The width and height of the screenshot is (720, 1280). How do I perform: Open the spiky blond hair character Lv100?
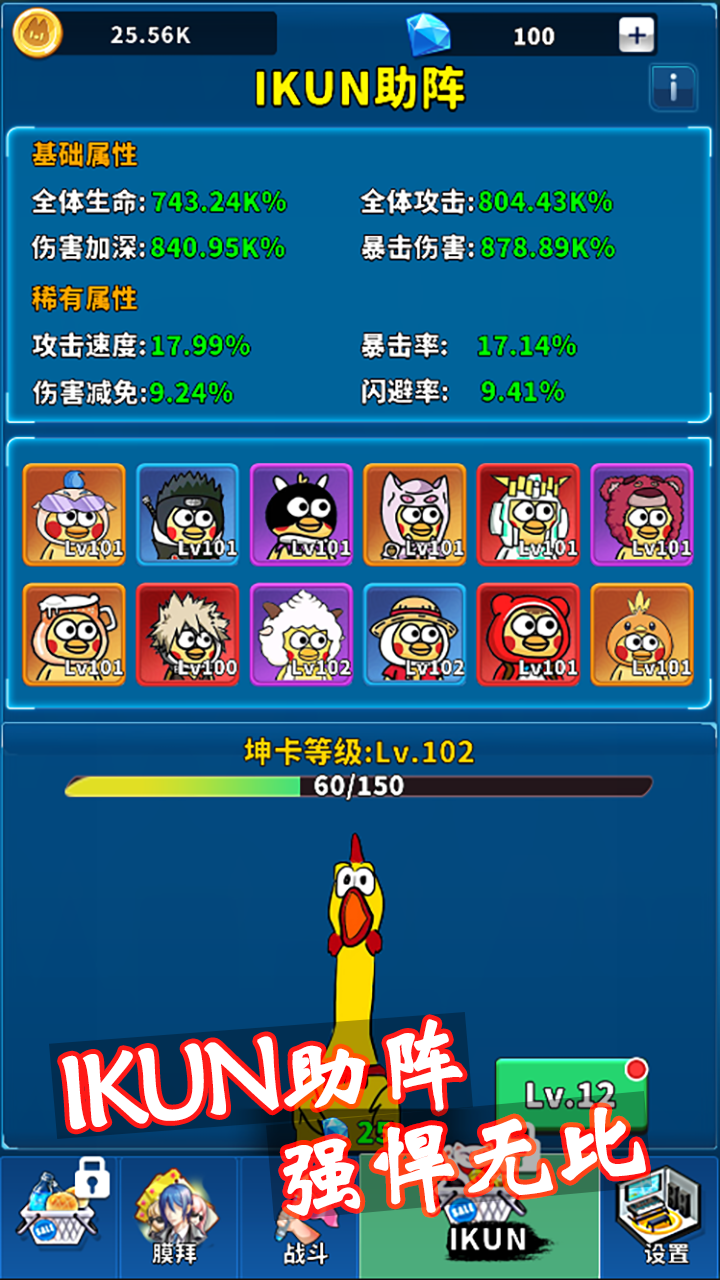pyautogui.click(x=188, y=634)
